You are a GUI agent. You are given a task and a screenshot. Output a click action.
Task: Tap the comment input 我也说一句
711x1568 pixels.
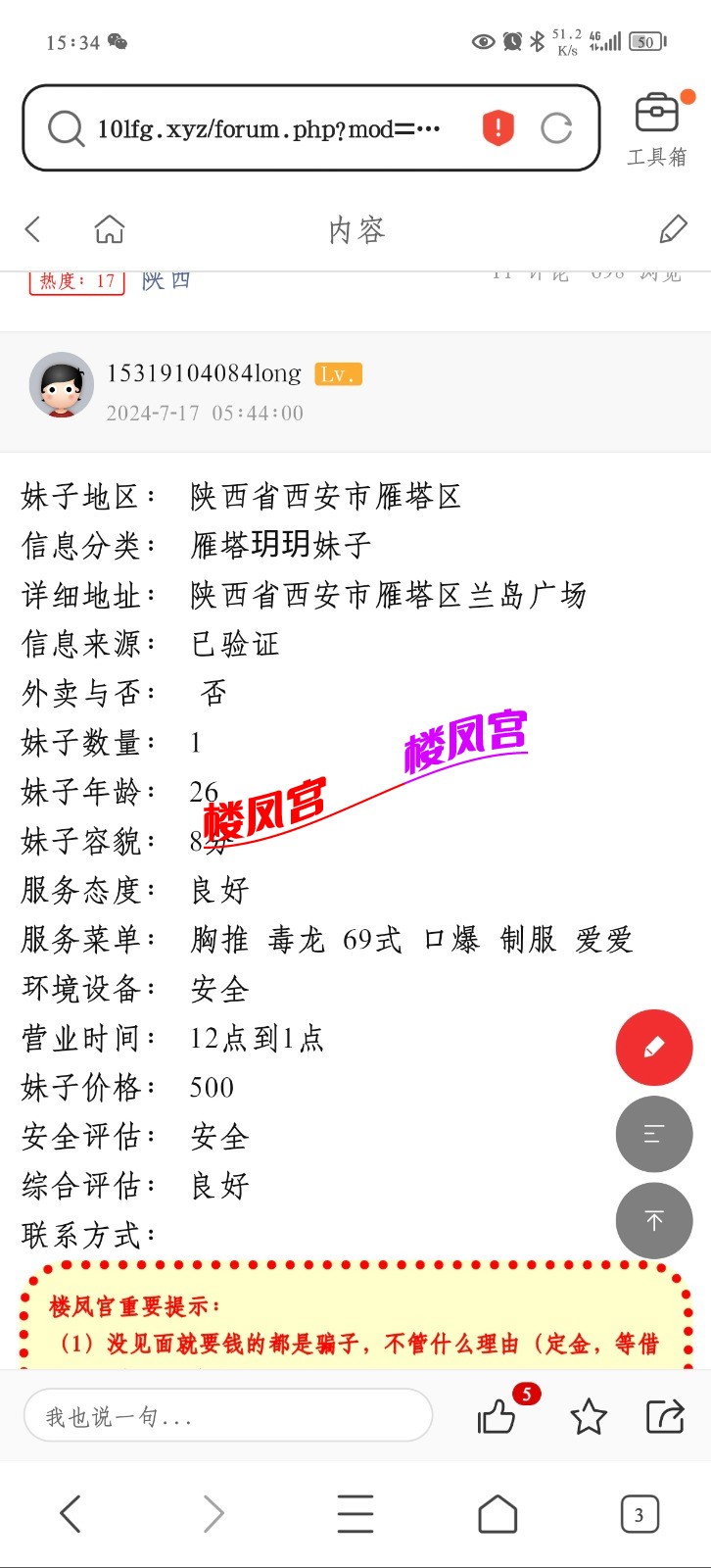tap(228, 1416)
